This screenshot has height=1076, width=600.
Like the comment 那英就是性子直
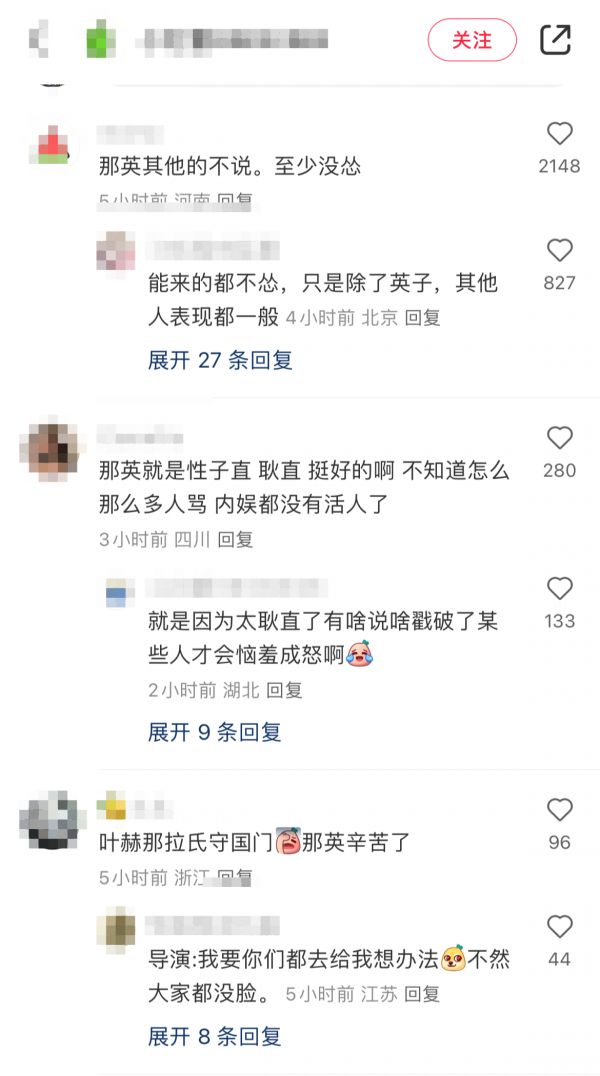[559, 438]
